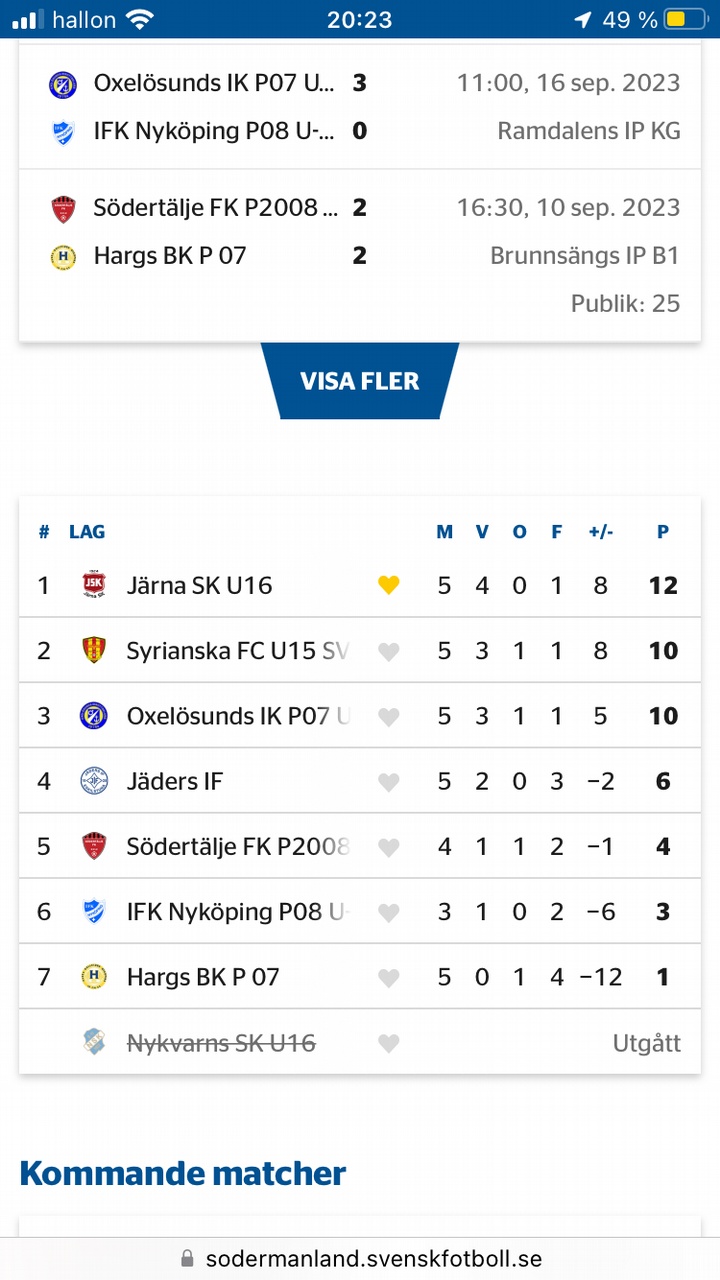Like Jäders IF with the heart icon
Viewport: 720px width, 1280px height.
click(x=389, y=782)
